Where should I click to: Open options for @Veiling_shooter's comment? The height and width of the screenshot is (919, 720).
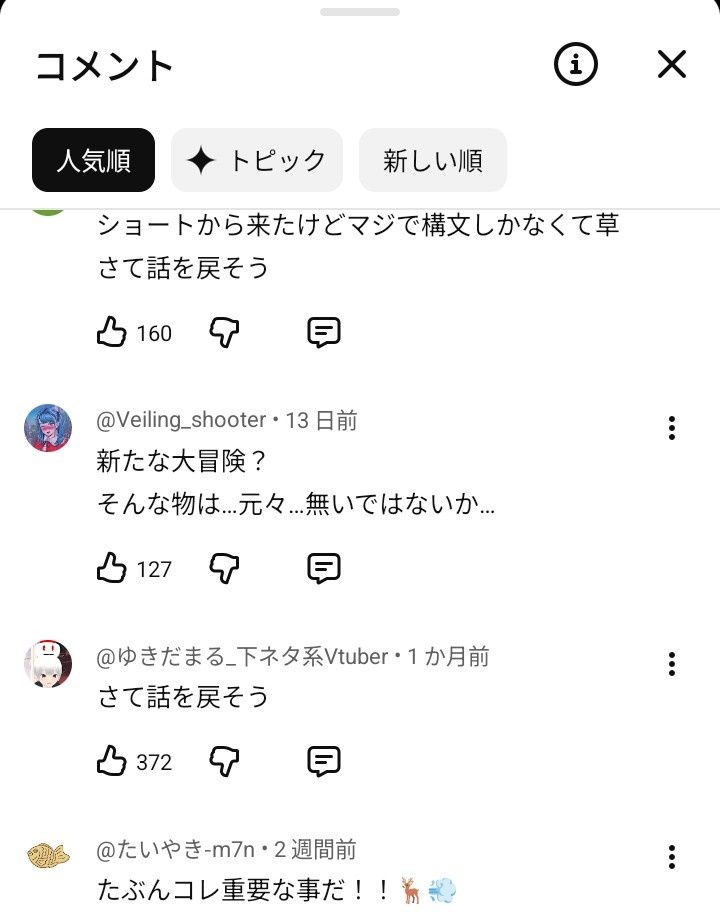[672, 428]
